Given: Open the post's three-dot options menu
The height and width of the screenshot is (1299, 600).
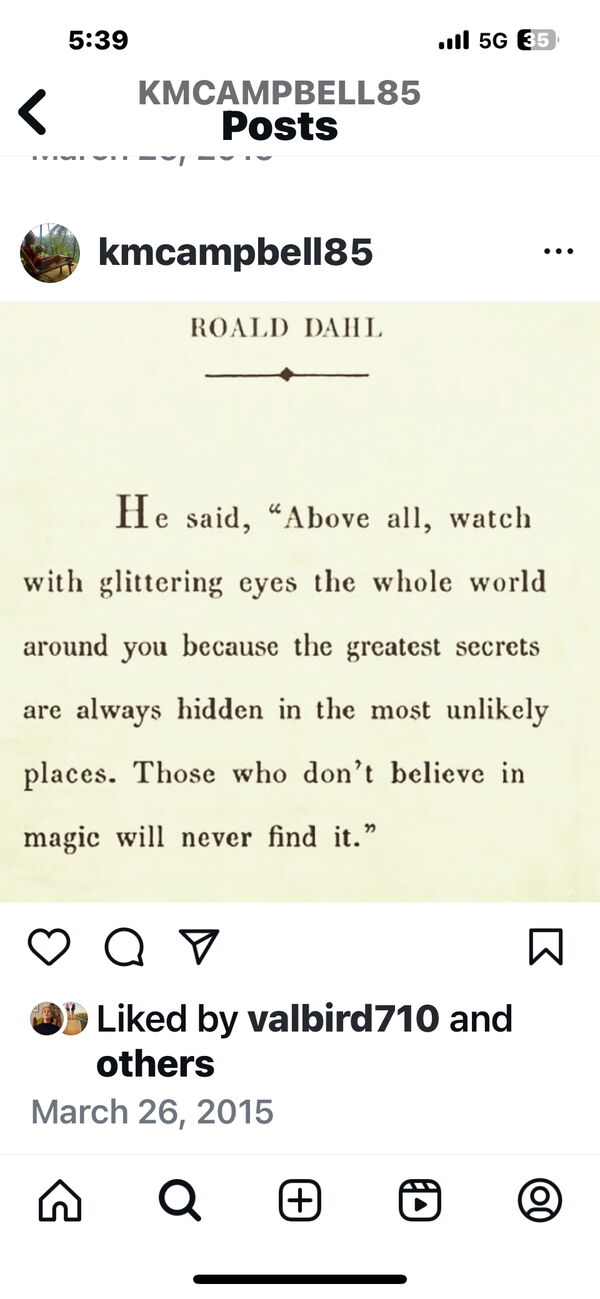Looking at the screenshot, I should [558, 252].
